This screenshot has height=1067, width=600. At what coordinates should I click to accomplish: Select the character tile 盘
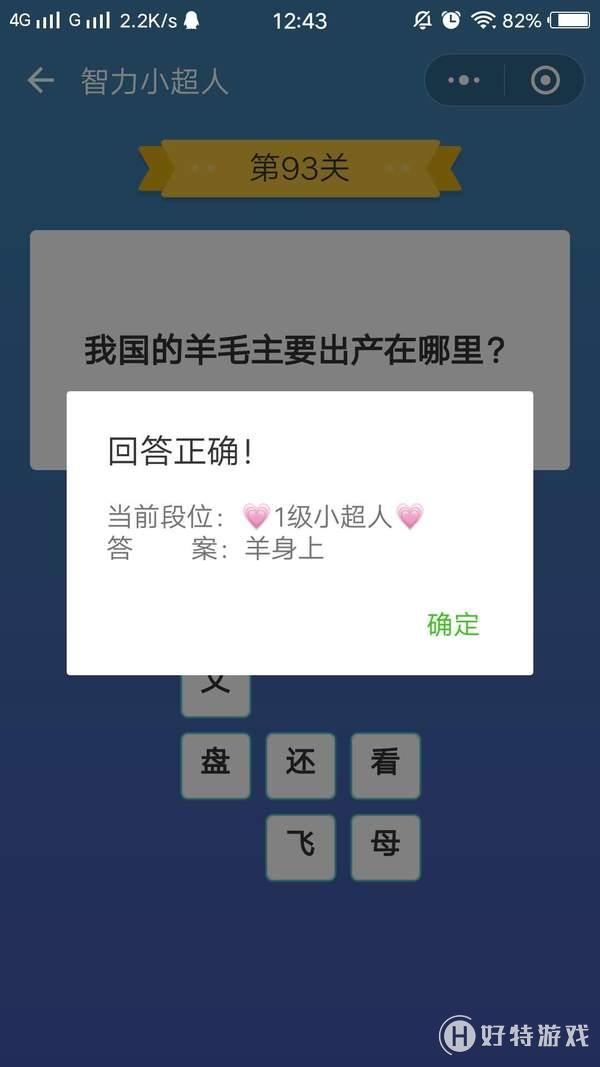click(215, 765)
